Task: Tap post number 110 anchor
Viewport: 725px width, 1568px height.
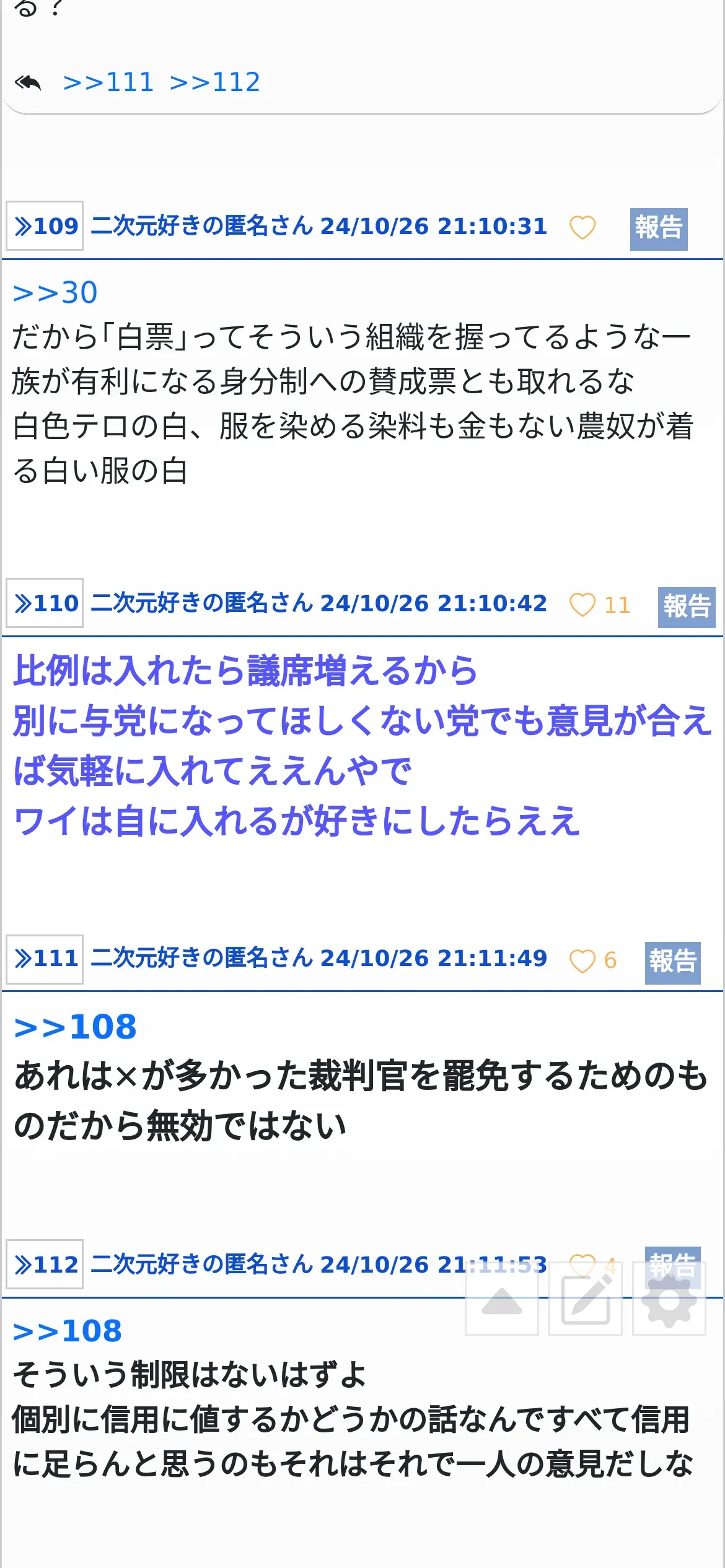Action: click(x=45, y=603)
